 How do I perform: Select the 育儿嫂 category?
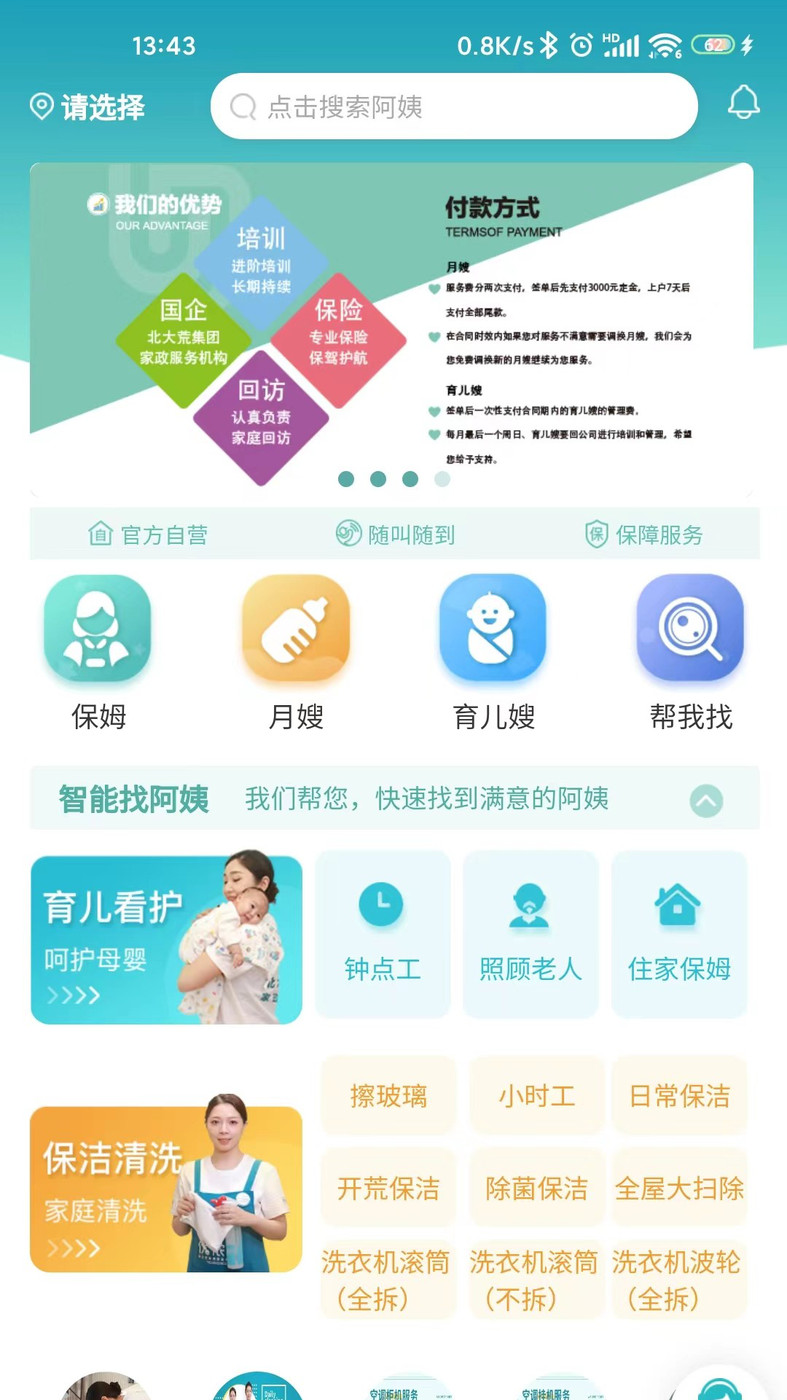coord(493,652)
